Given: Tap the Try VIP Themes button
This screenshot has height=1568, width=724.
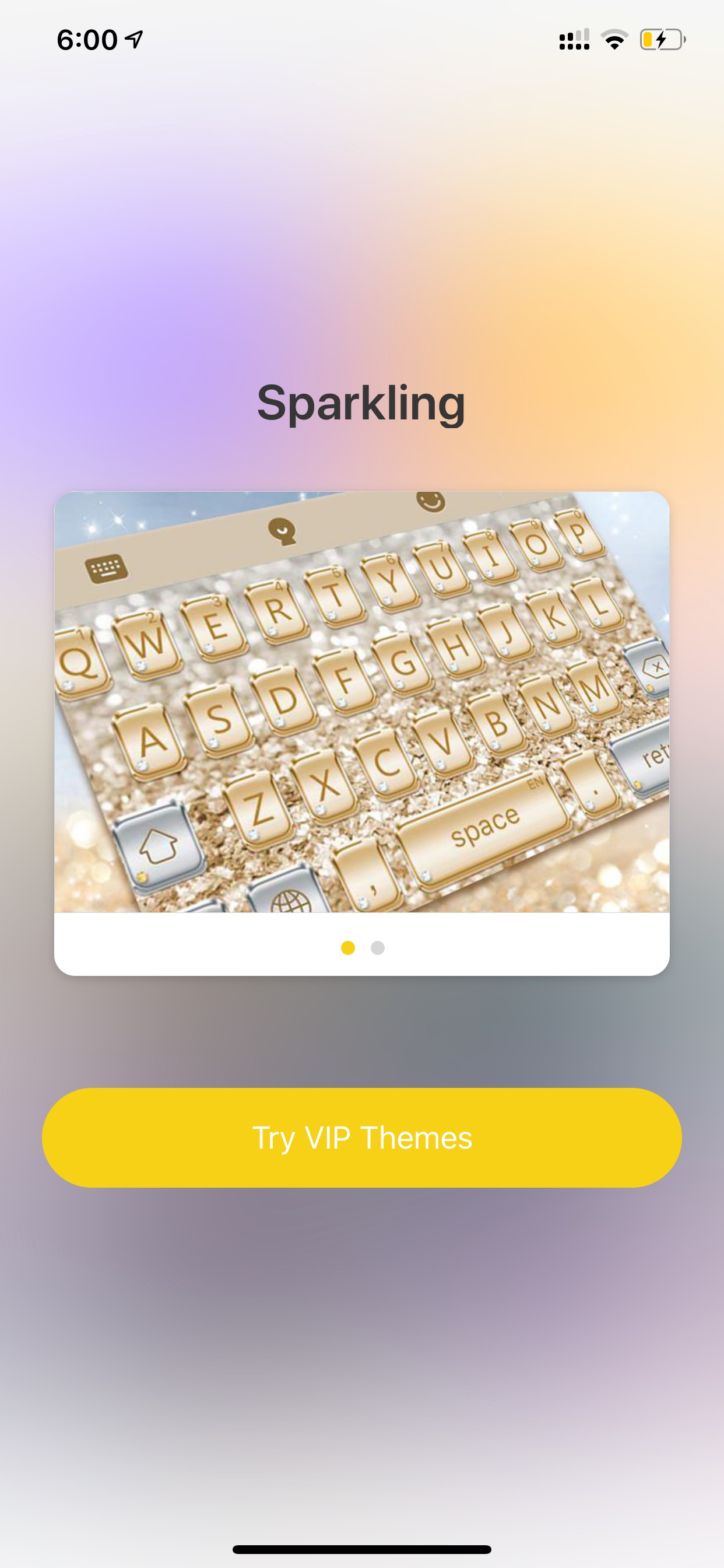Looking at the screenshot, I should (x=361, y=1137).
